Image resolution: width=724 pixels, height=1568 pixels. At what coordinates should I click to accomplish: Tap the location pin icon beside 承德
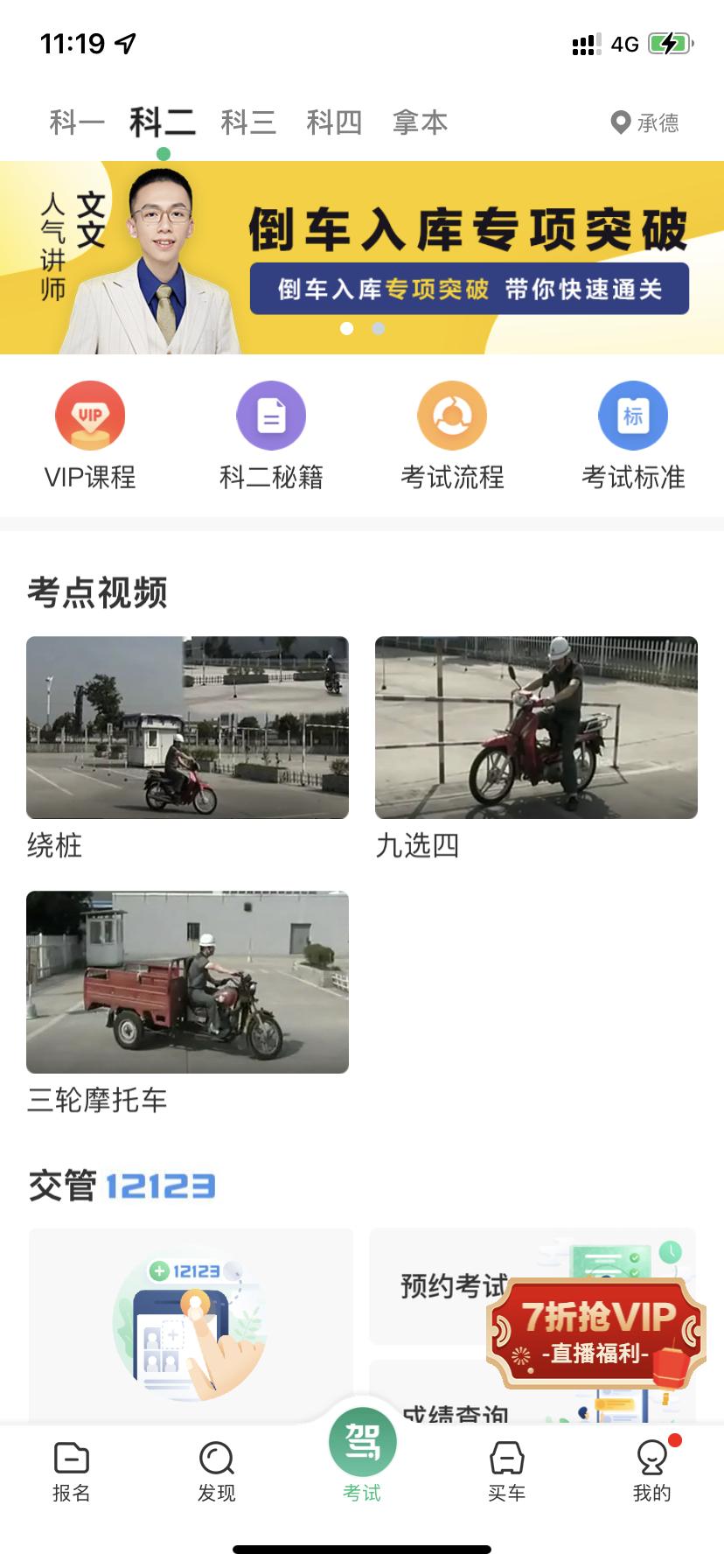click(622, 122)
